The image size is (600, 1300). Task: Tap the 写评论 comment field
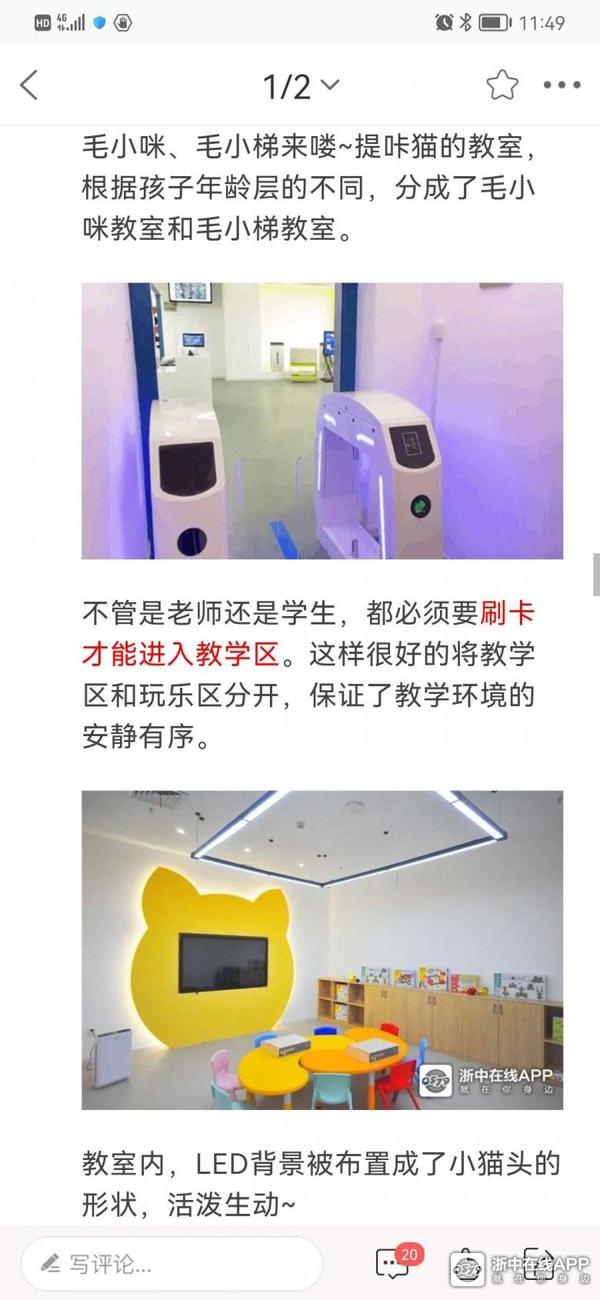click(172, 1264)
